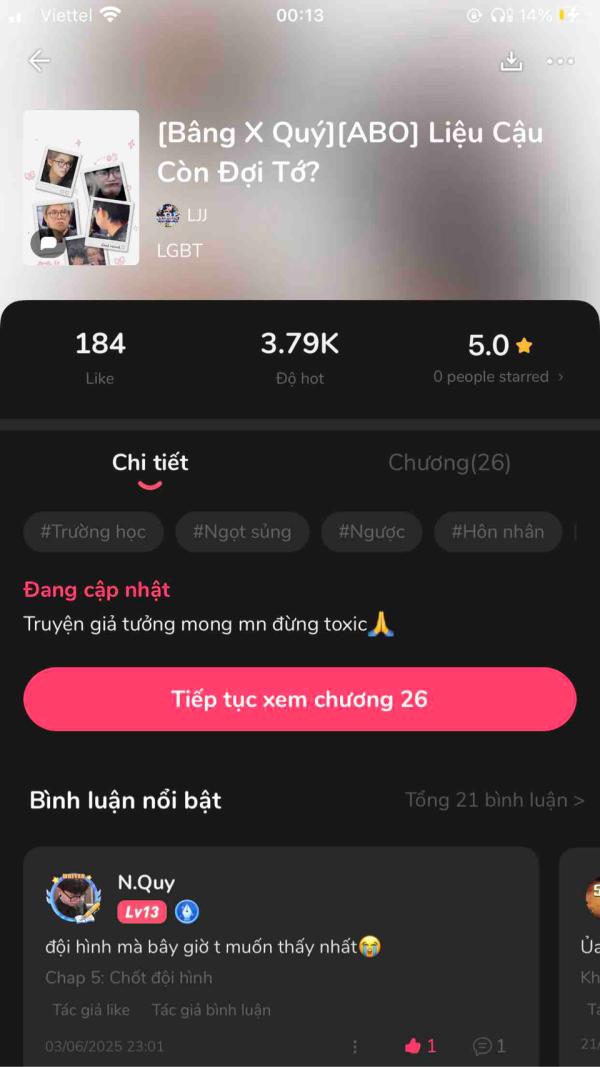
Task: View all comments via Tổng 21 bình luận
Action: (x=494, y=800)
